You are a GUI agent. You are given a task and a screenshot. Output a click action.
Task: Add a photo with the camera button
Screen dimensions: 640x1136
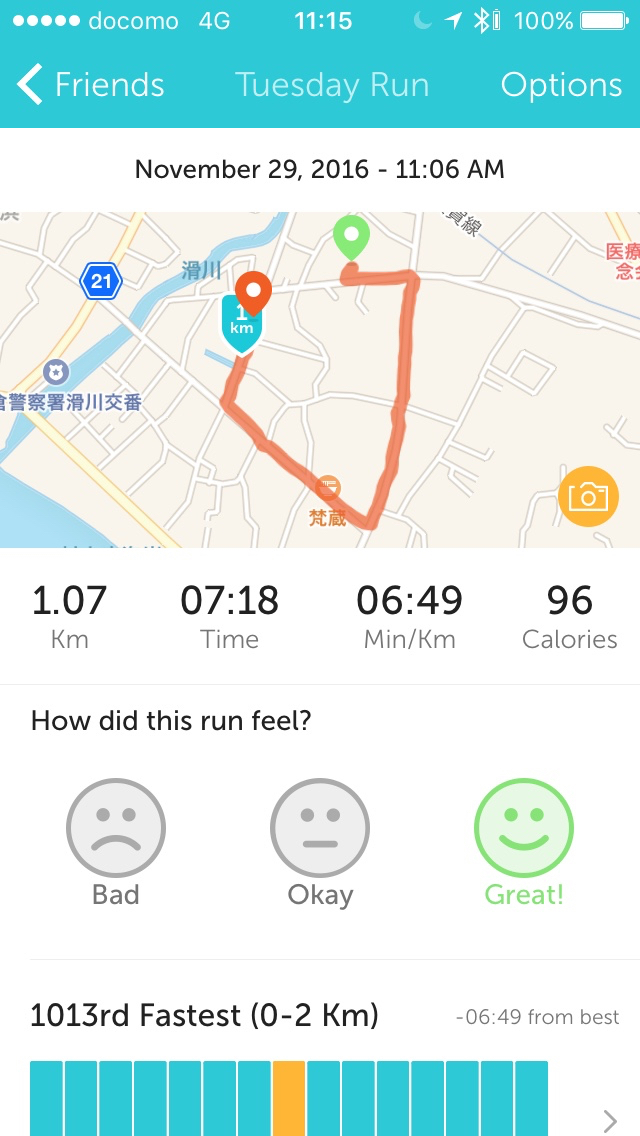(x=587, y=496)
